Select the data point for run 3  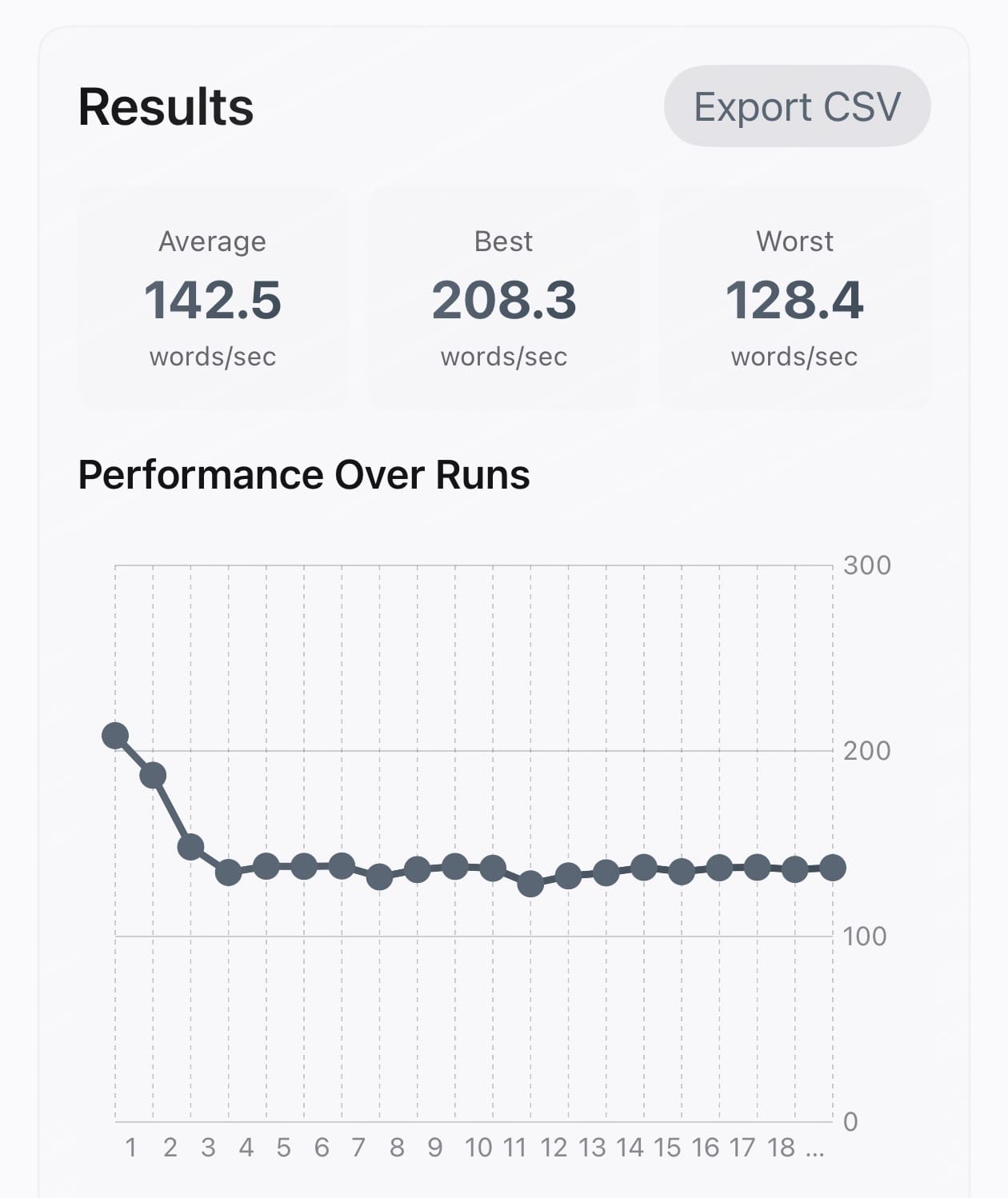(190, 846)
